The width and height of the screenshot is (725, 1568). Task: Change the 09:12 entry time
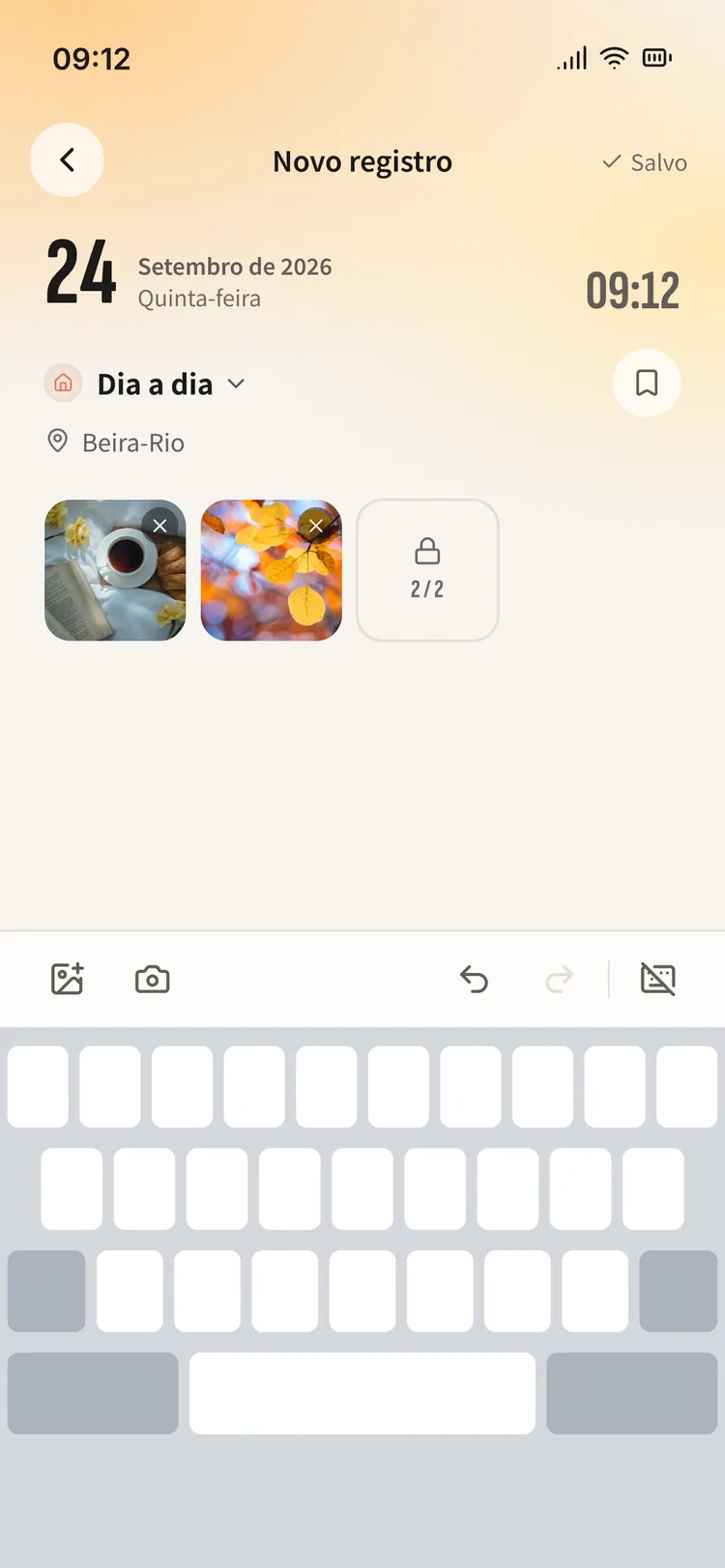tap(632, 290)
